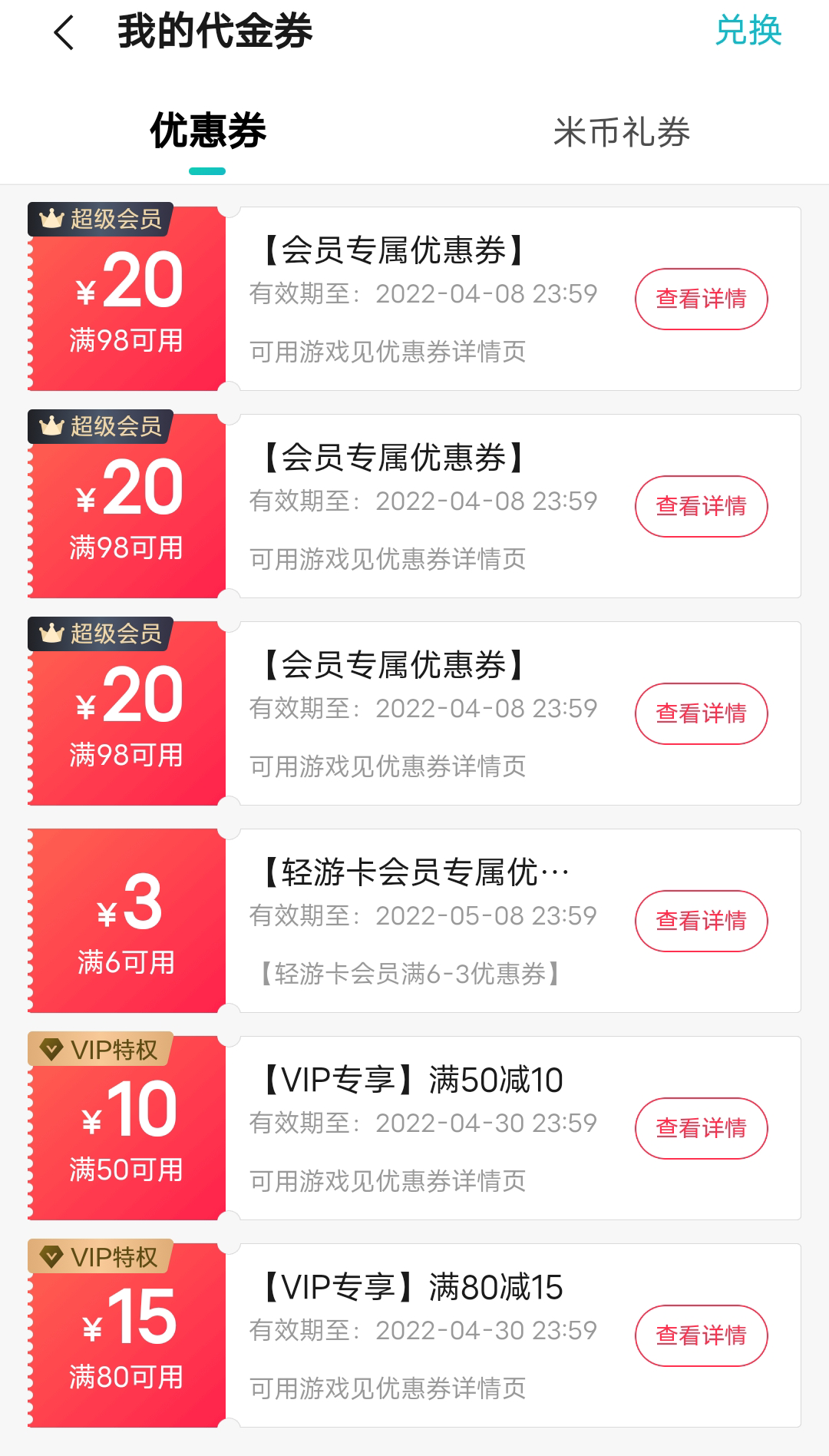Go back from 我的代金券 page
Image resolution: width=829 pixels, height=1456 pixels.
pos(64,33)
